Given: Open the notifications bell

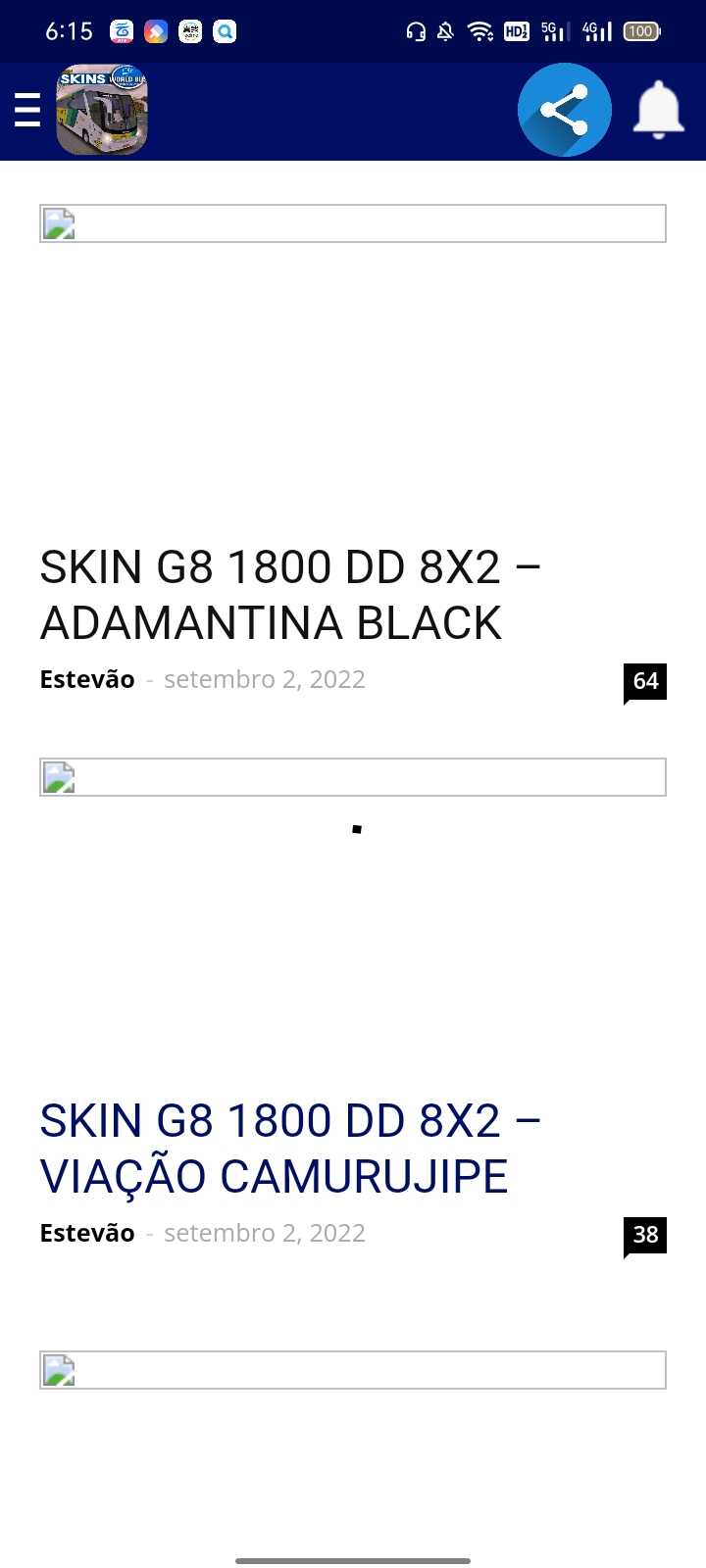Looking at the screenshot, I should click(x=658, y=111).
